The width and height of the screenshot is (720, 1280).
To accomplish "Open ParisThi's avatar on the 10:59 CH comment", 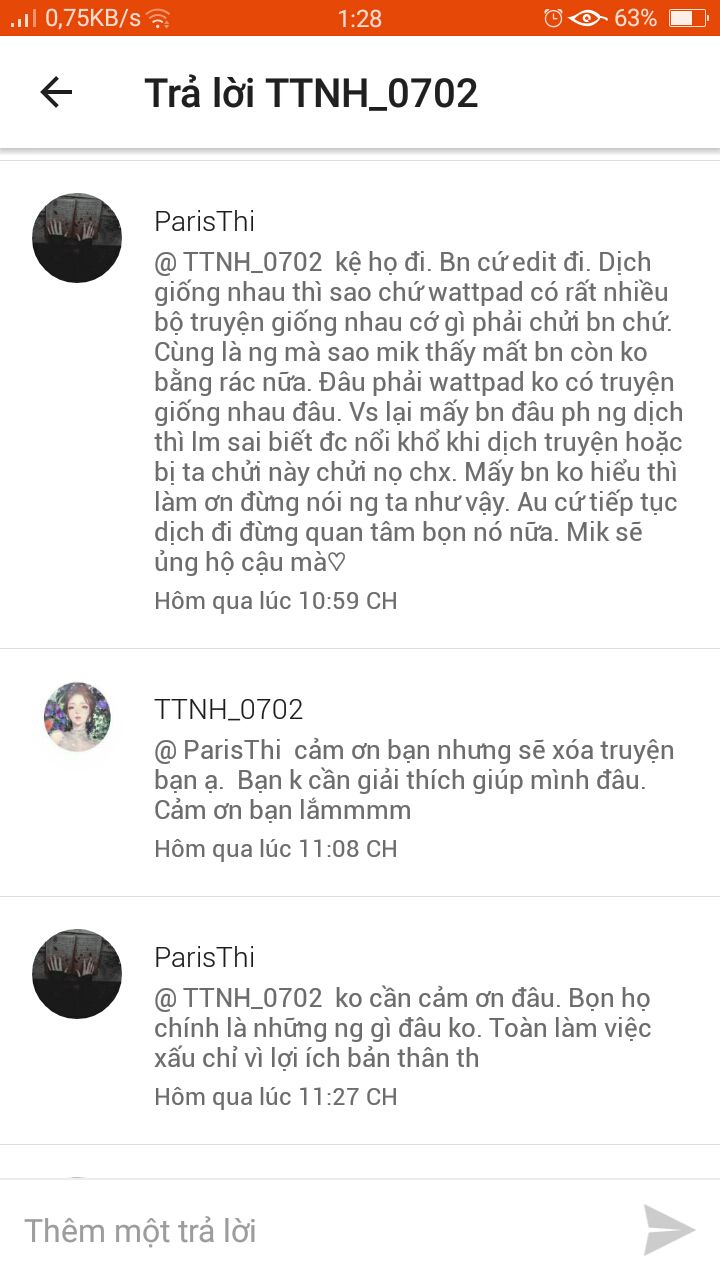I will (x=77, y=238).
